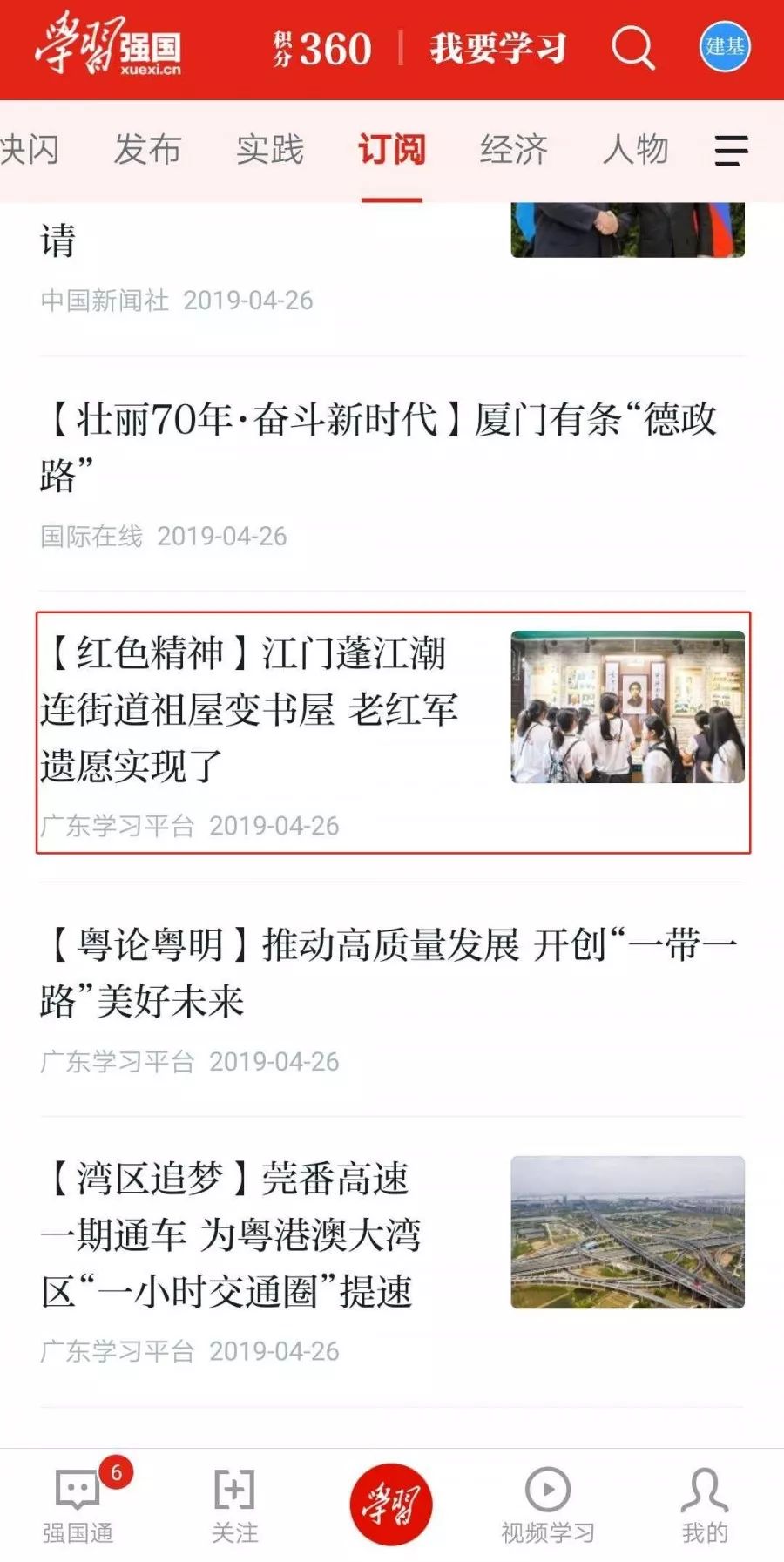Switch to 视频学习
The width and height of the screenshot is (784, 1562).
tap(548, 1504)
